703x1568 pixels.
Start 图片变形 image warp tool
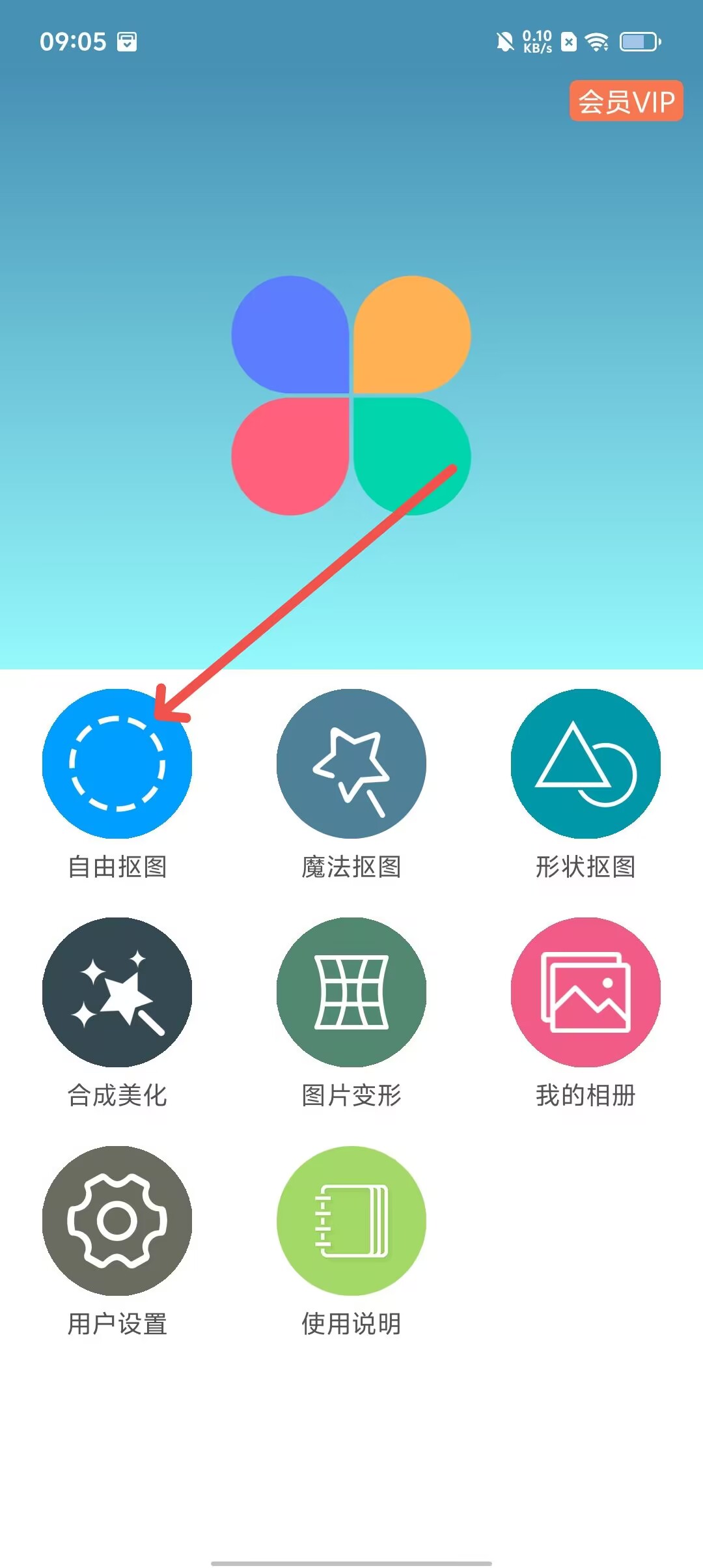(351, 992)
